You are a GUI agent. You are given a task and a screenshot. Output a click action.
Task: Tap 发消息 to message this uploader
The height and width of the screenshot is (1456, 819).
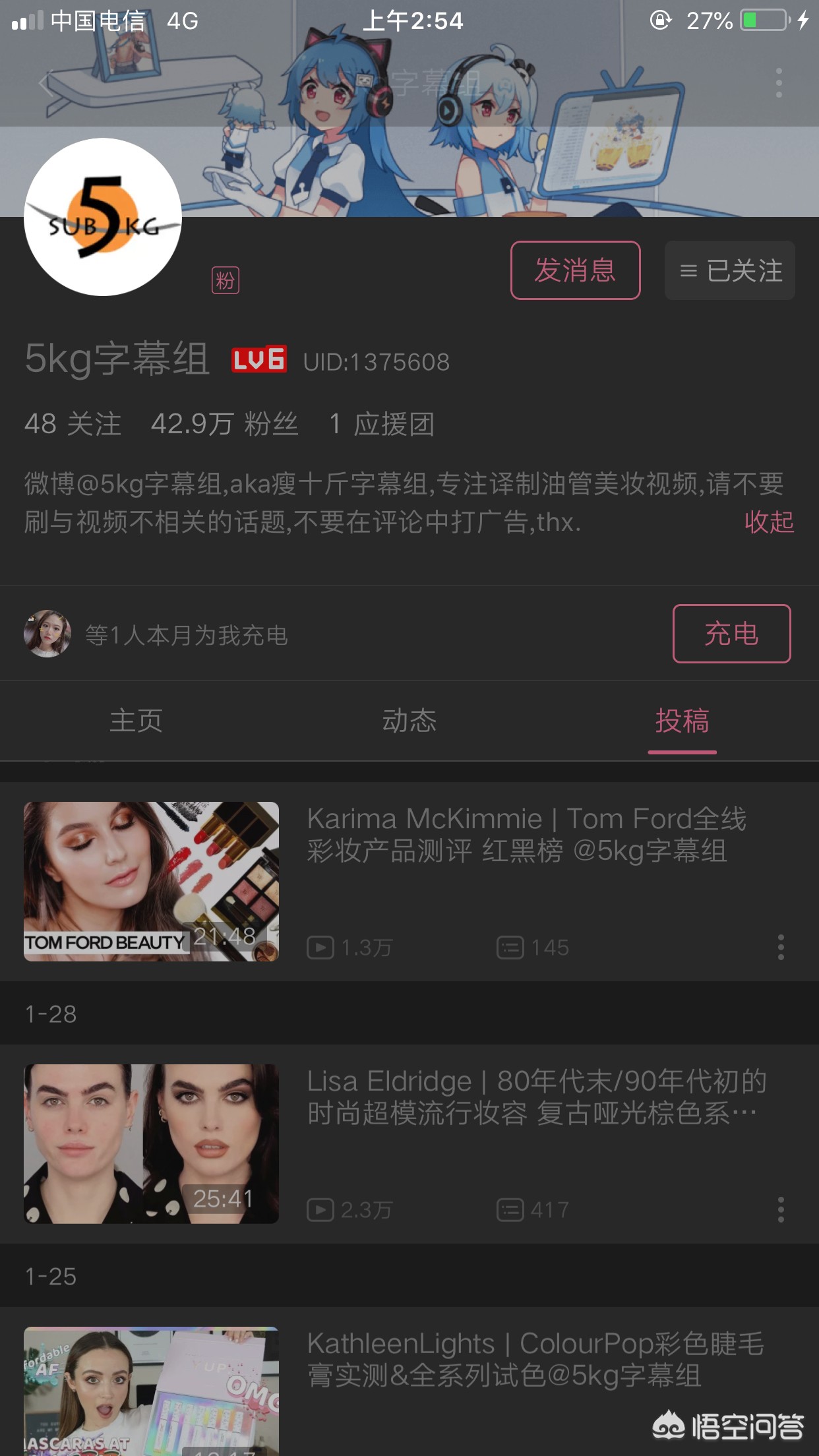click(575, 270)
